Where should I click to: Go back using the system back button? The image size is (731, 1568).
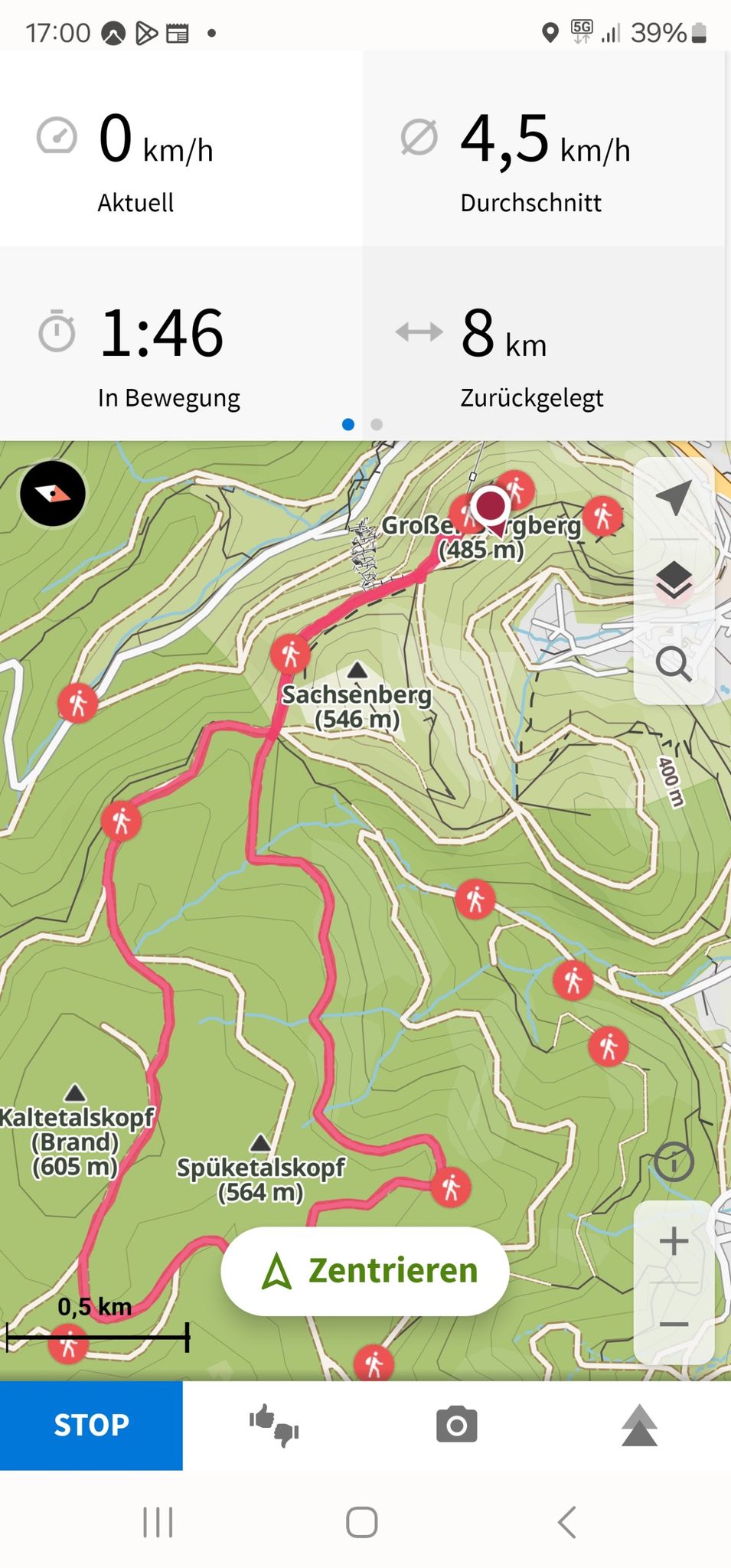click(x=567, y=1522)
